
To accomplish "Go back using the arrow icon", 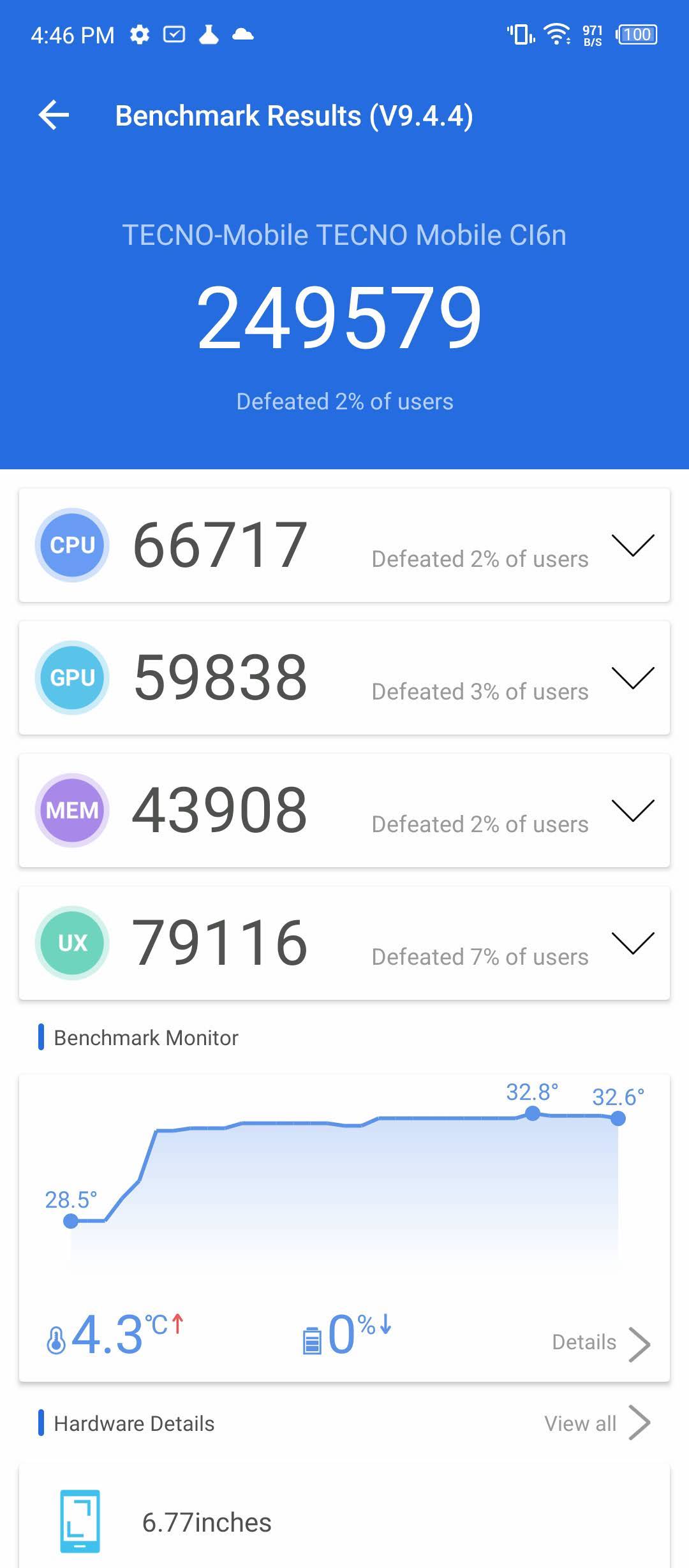I will (x=54, y=115).
